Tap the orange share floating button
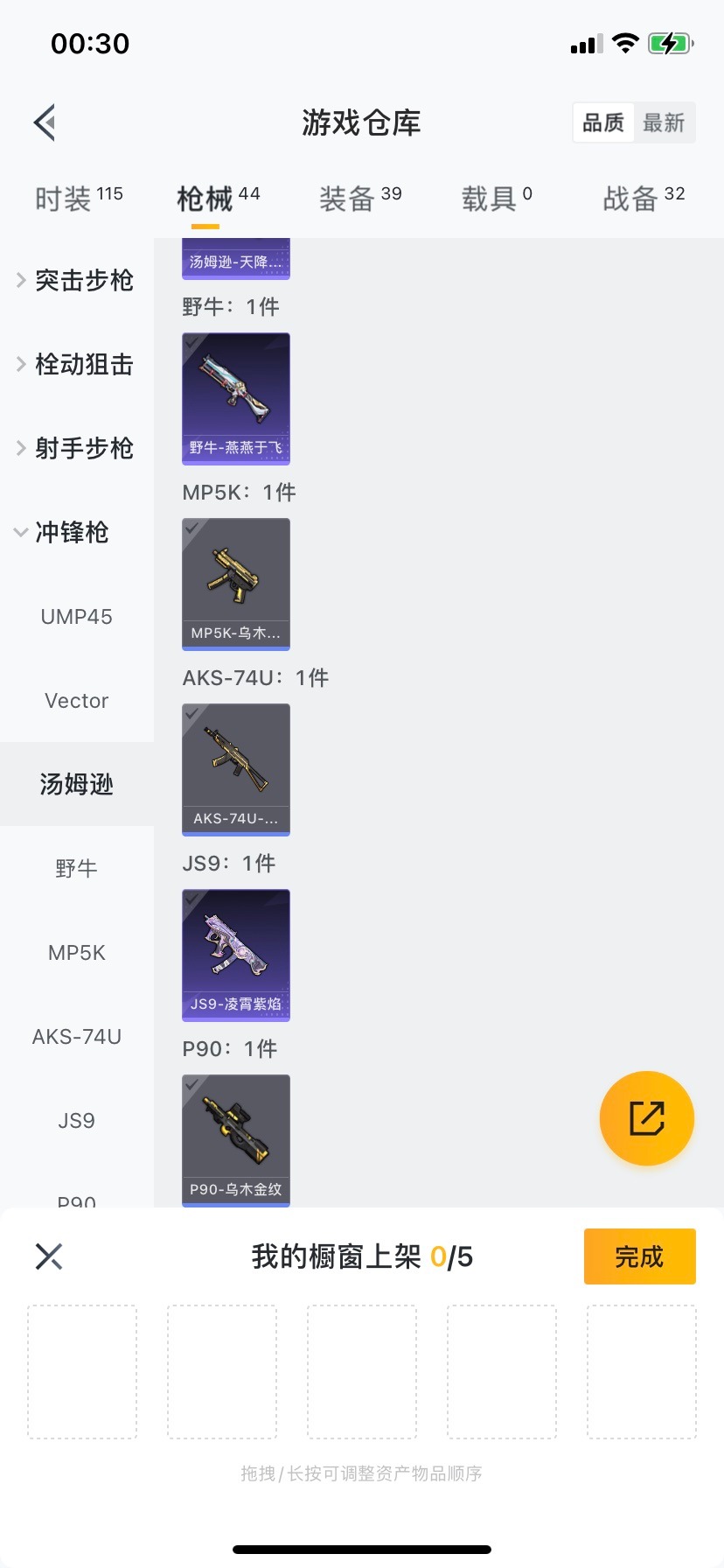Screen dimensions: 724x1568 coord(647,1118)
